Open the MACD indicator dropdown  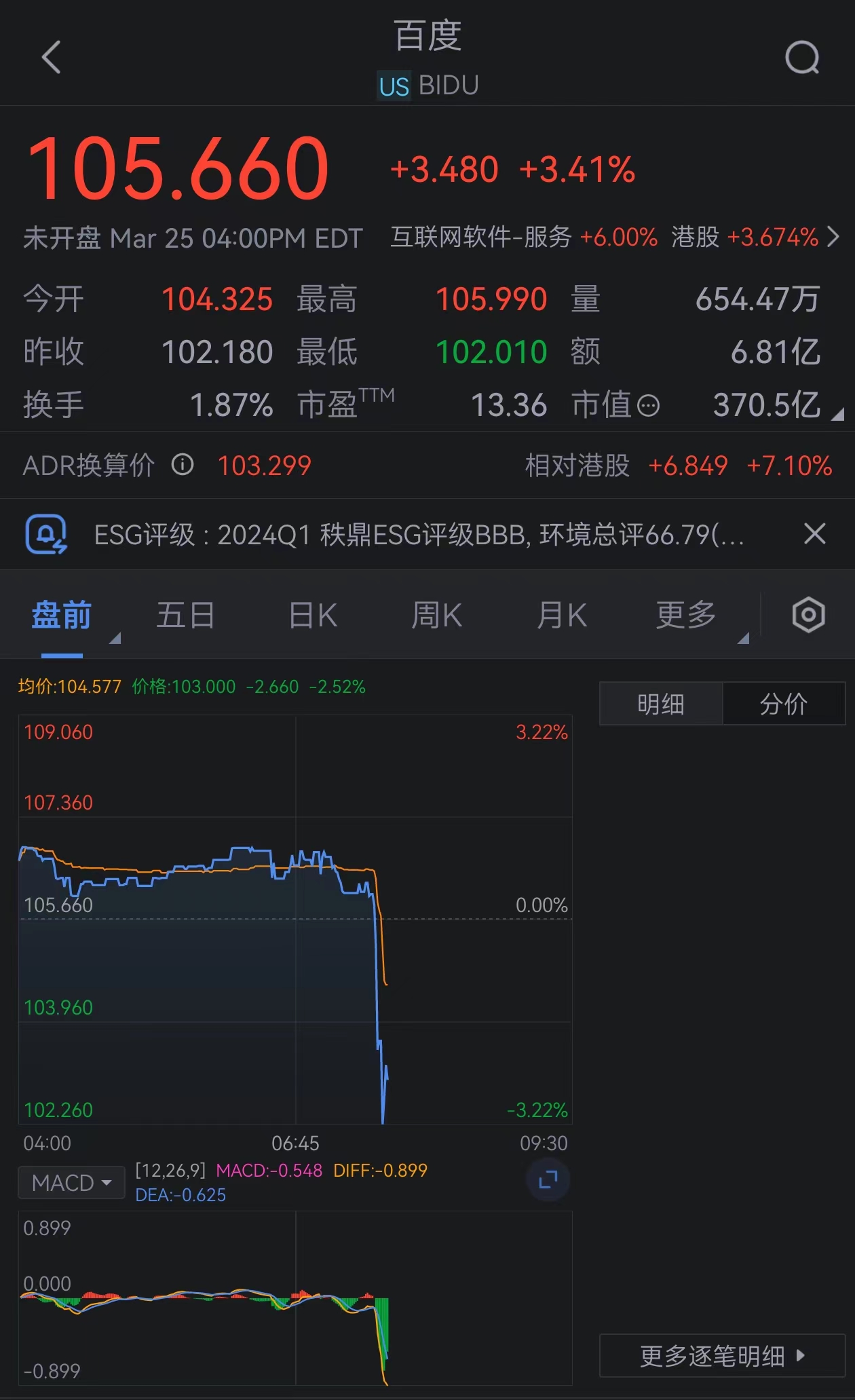point(71,1182)
